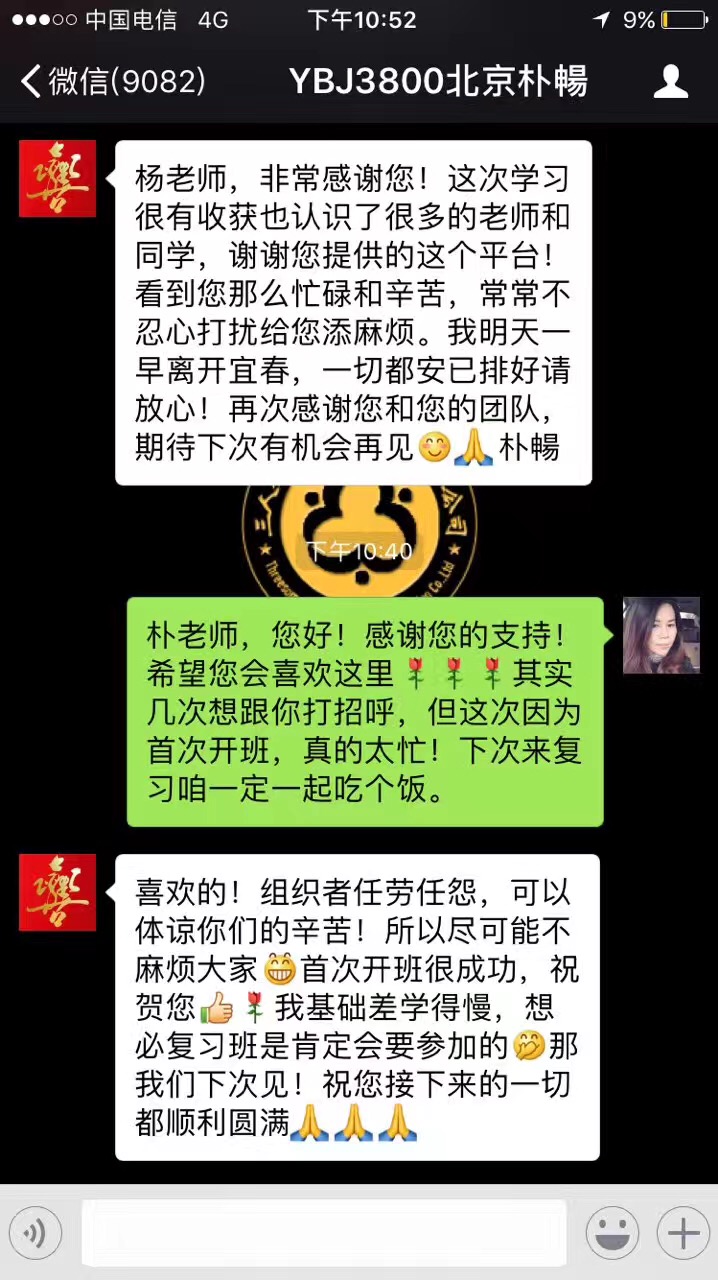The width and height of the screenshot is (718, 1280).
Task: Tap the message text input field
Action: click(323, 1233)
